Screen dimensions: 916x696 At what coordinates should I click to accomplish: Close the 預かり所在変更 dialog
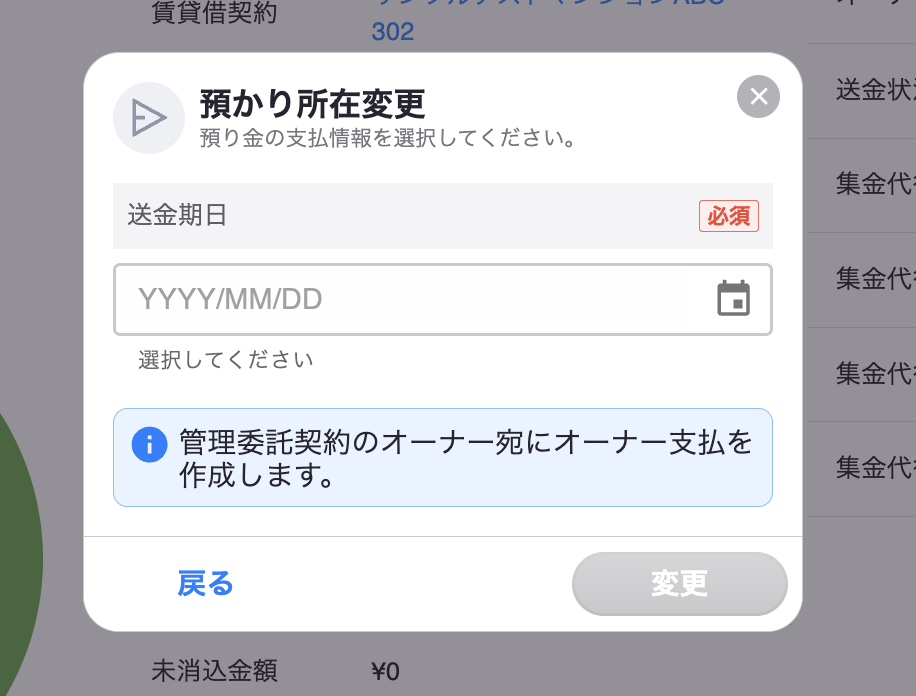(758, 97)
